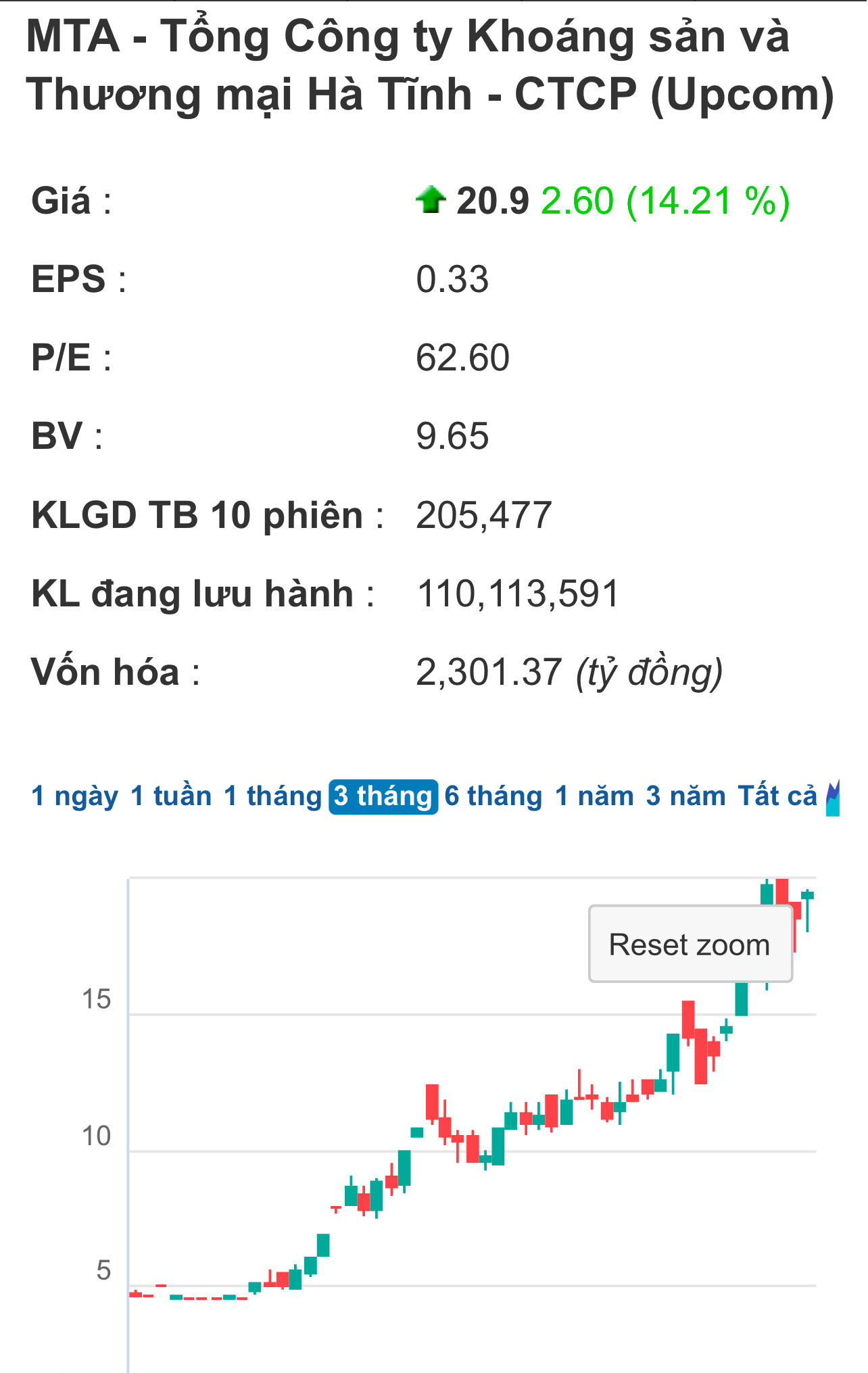Show Tất cả price history
The height and width of the screenshot is (1373, 868).
pyautogui.click(x=777, y=796)
